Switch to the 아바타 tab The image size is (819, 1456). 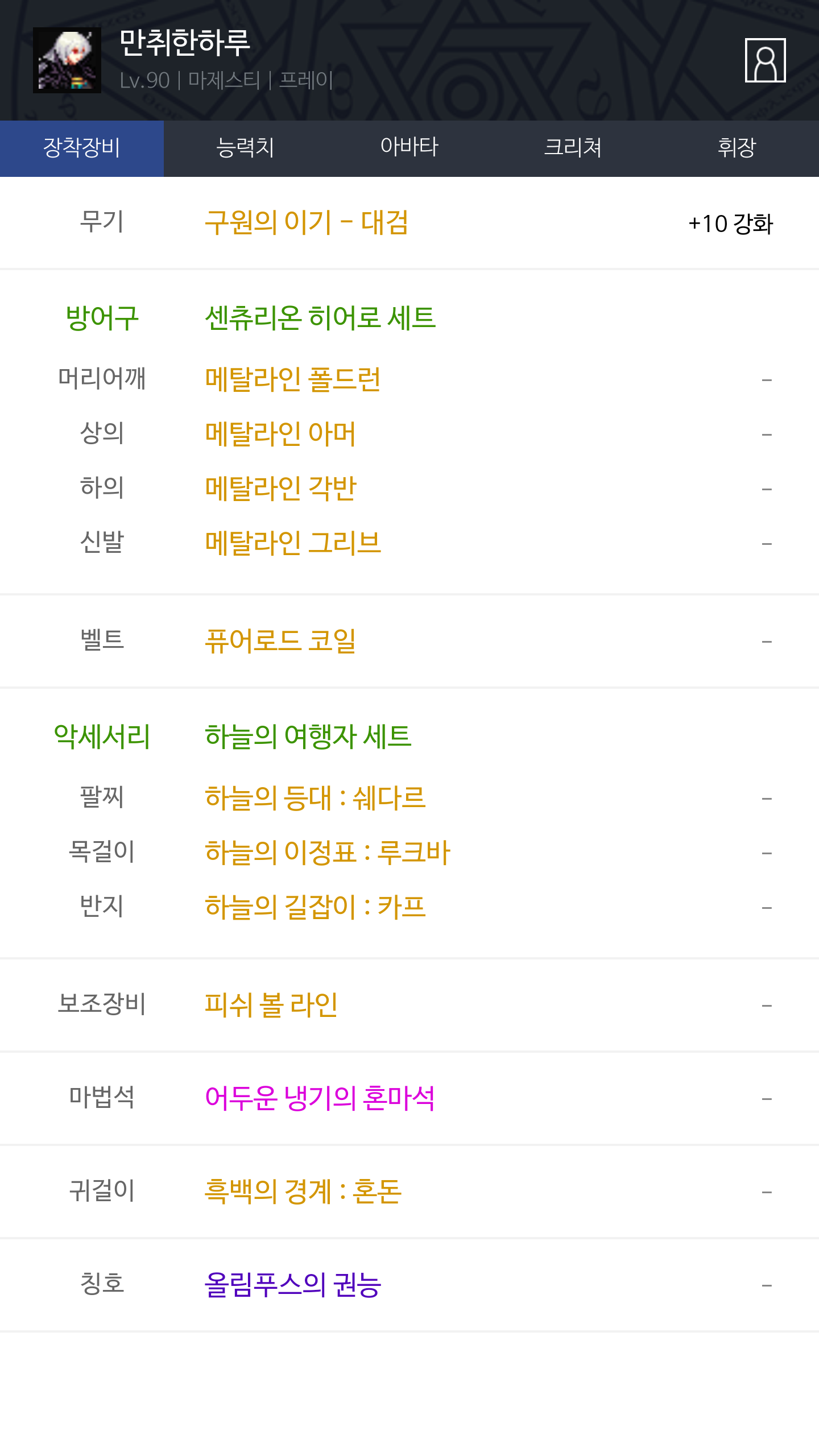point(409,148)
